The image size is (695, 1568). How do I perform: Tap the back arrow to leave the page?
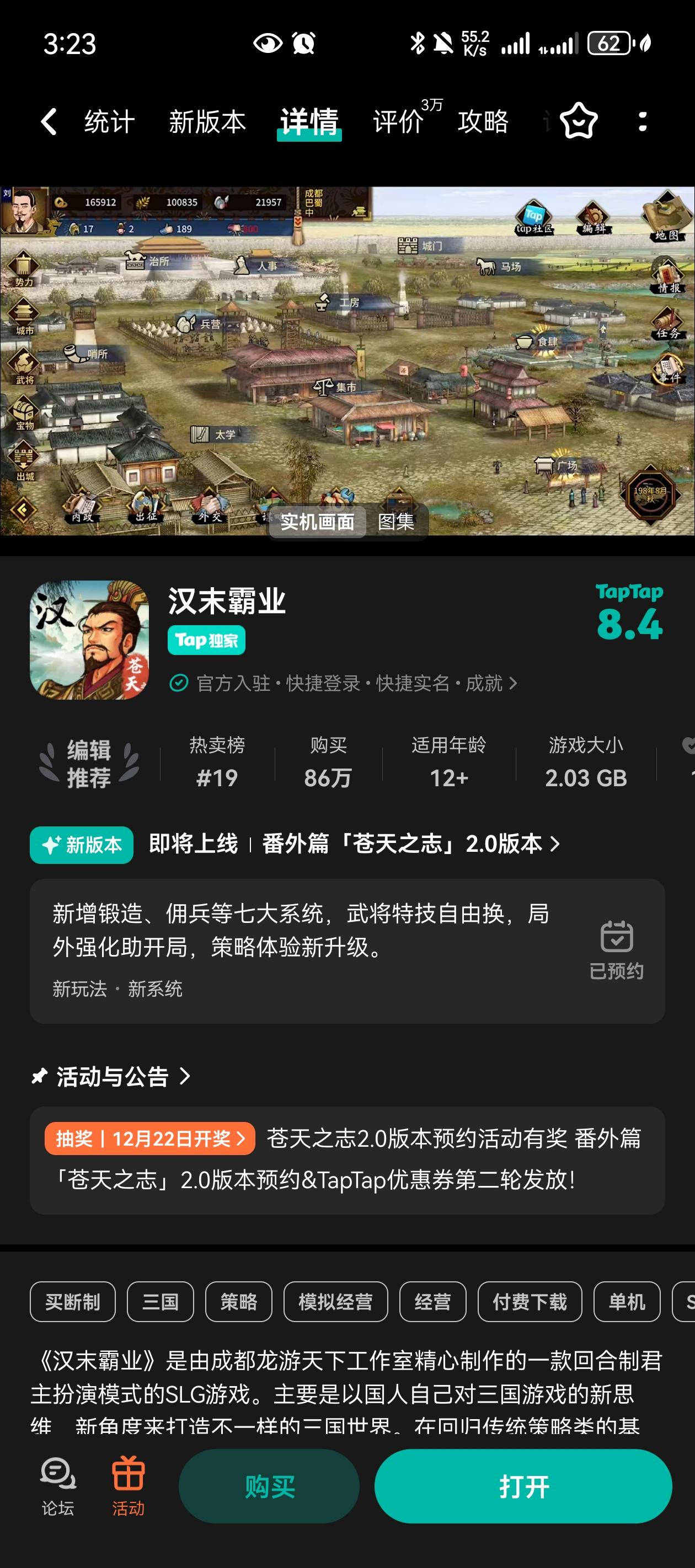coord(47,122)
